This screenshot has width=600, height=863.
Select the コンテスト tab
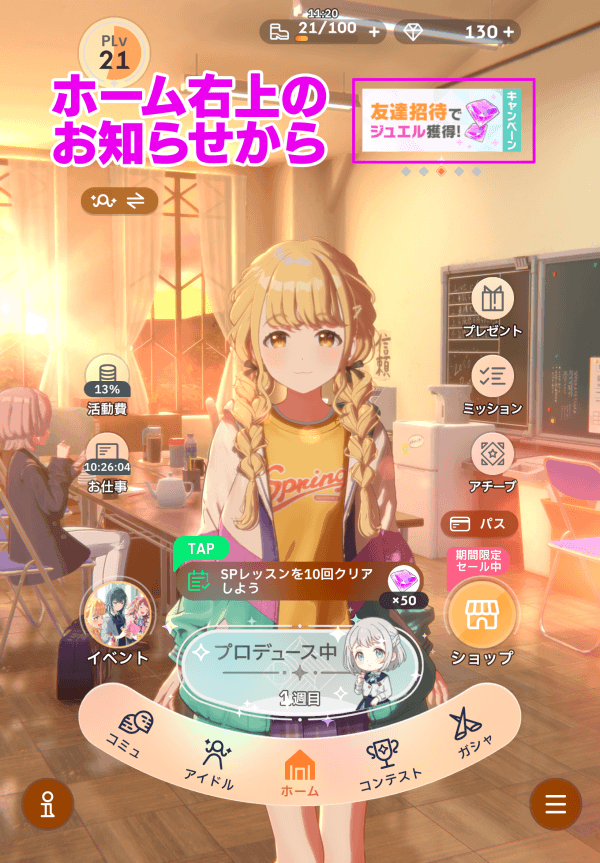391,762
